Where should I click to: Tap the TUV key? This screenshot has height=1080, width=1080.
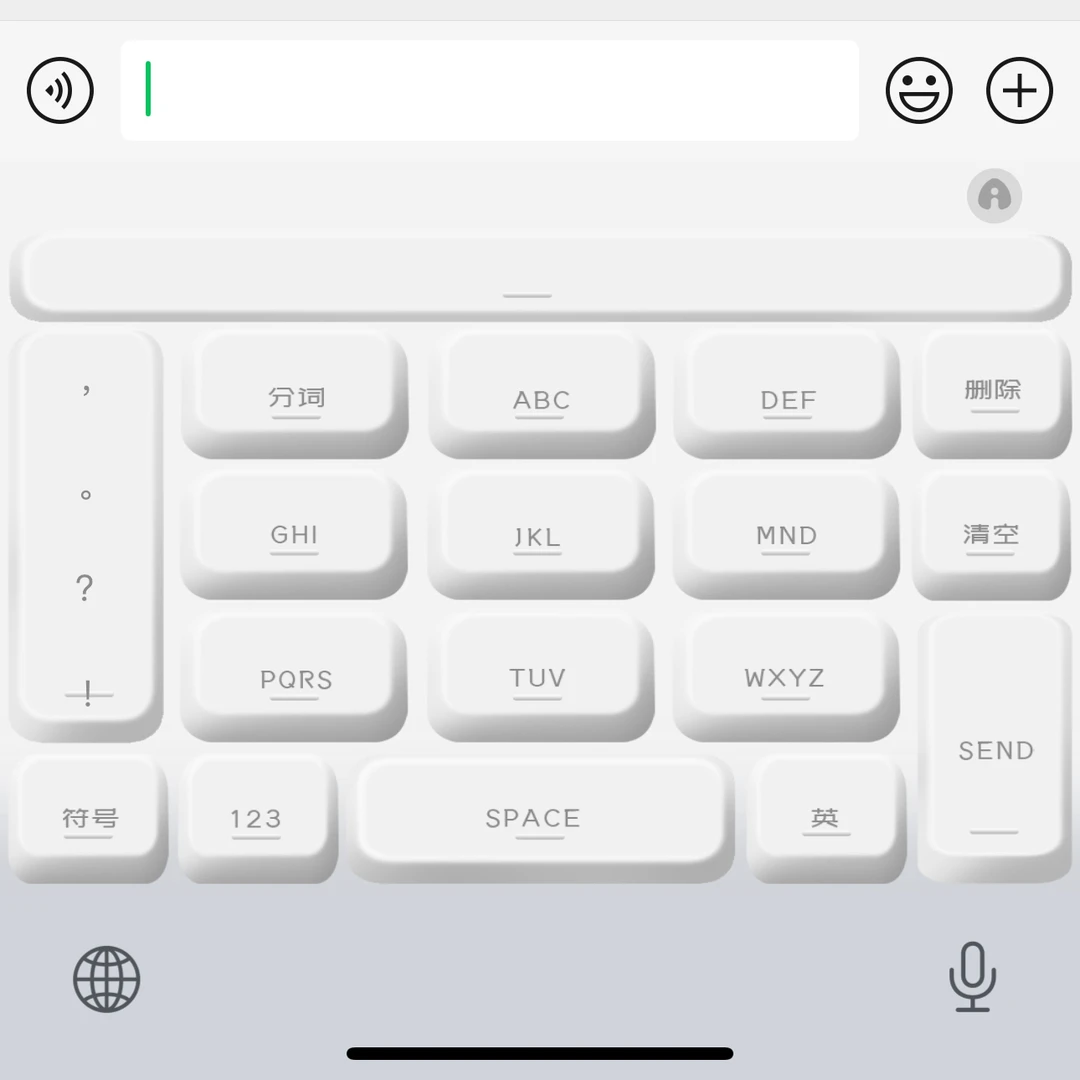(541, 676)
